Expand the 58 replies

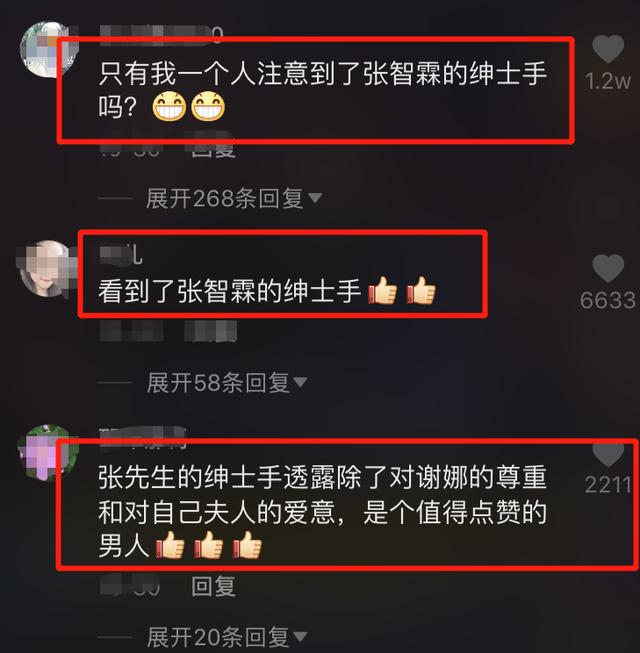tap(227, 381)
